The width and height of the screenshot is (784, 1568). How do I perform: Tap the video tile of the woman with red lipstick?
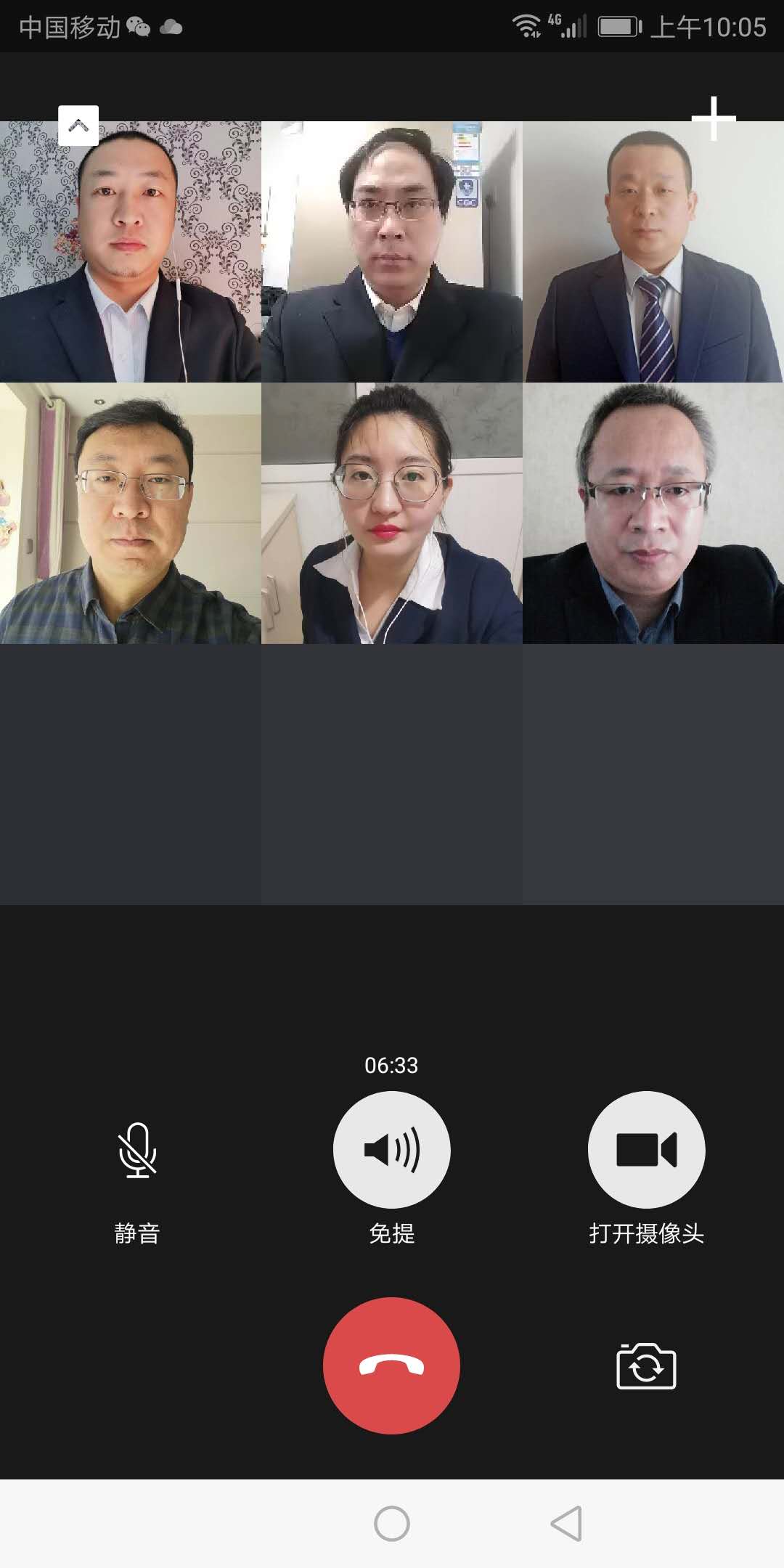(x=392, y=513)
